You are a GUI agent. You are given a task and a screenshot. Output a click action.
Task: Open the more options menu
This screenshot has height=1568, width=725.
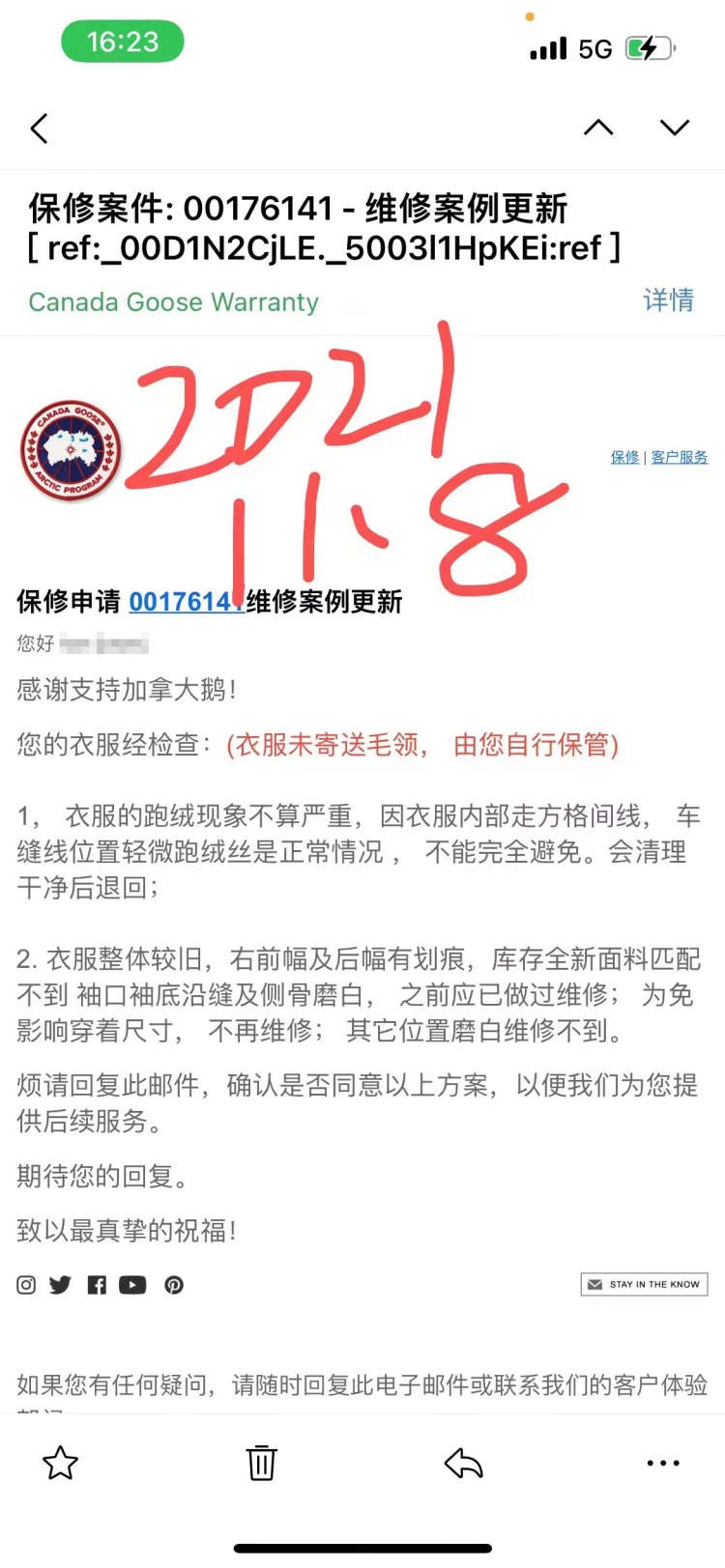663,1464
